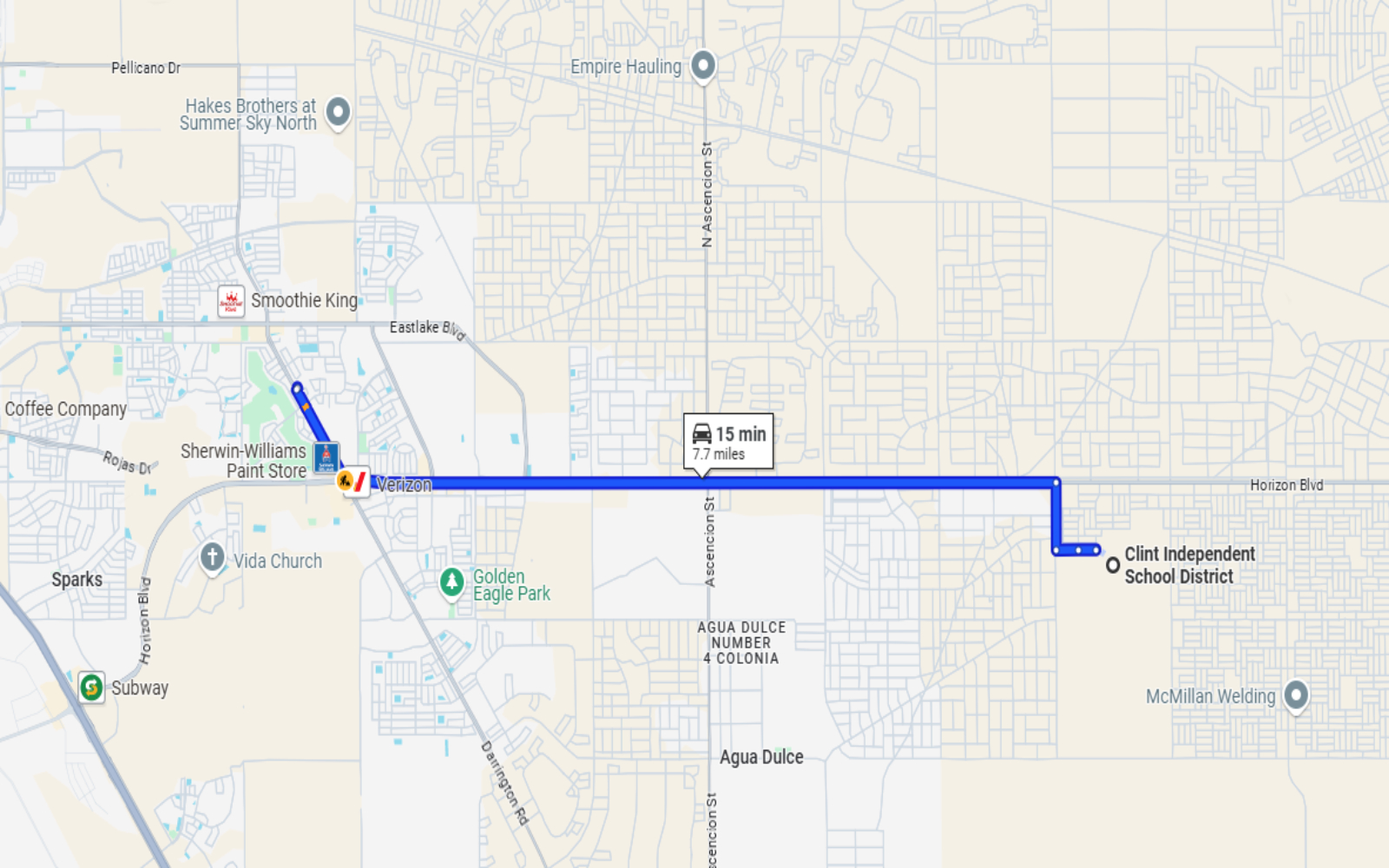
Task: Open the Golden Eagle Park marker
Action: point(451,582)
